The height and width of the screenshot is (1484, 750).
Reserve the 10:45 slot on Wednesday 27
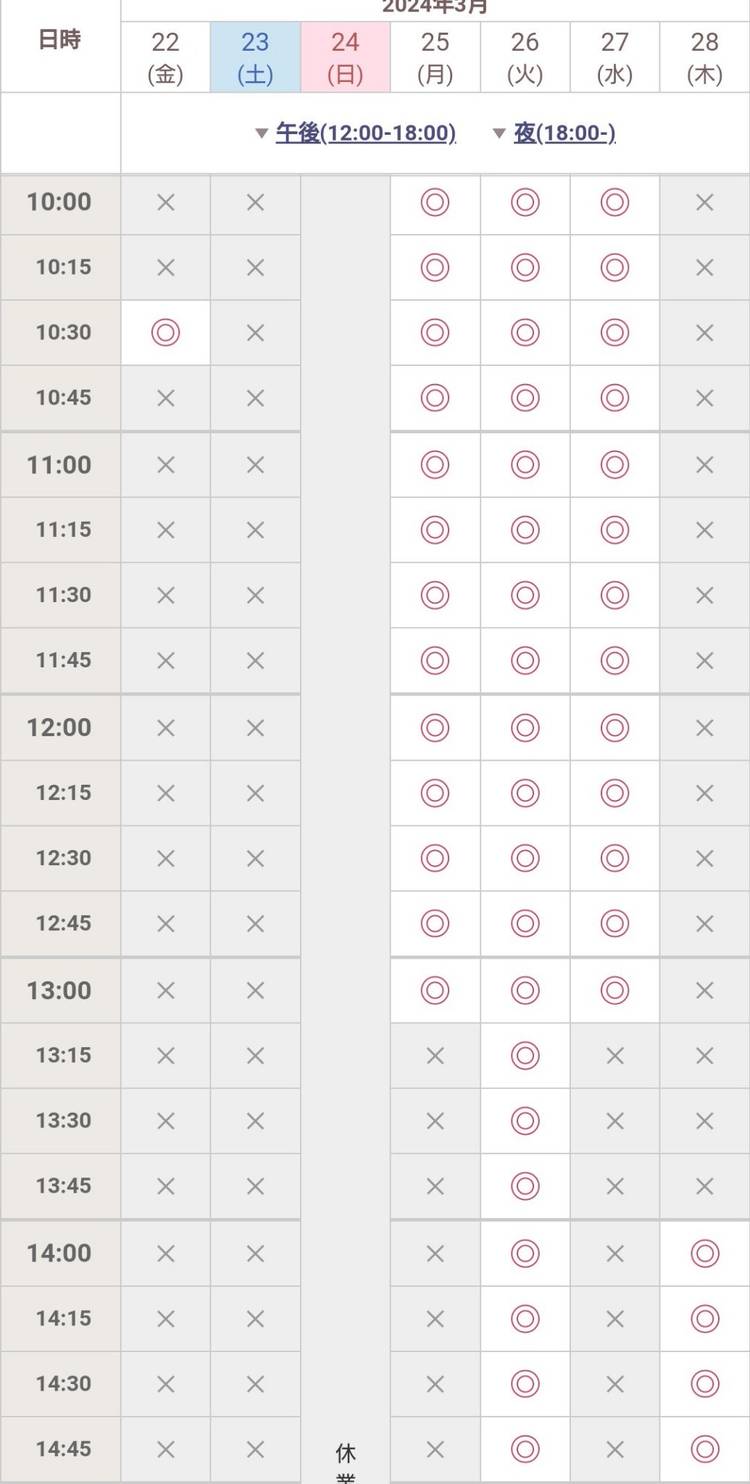pyautogui.click(x=615, y=398)
